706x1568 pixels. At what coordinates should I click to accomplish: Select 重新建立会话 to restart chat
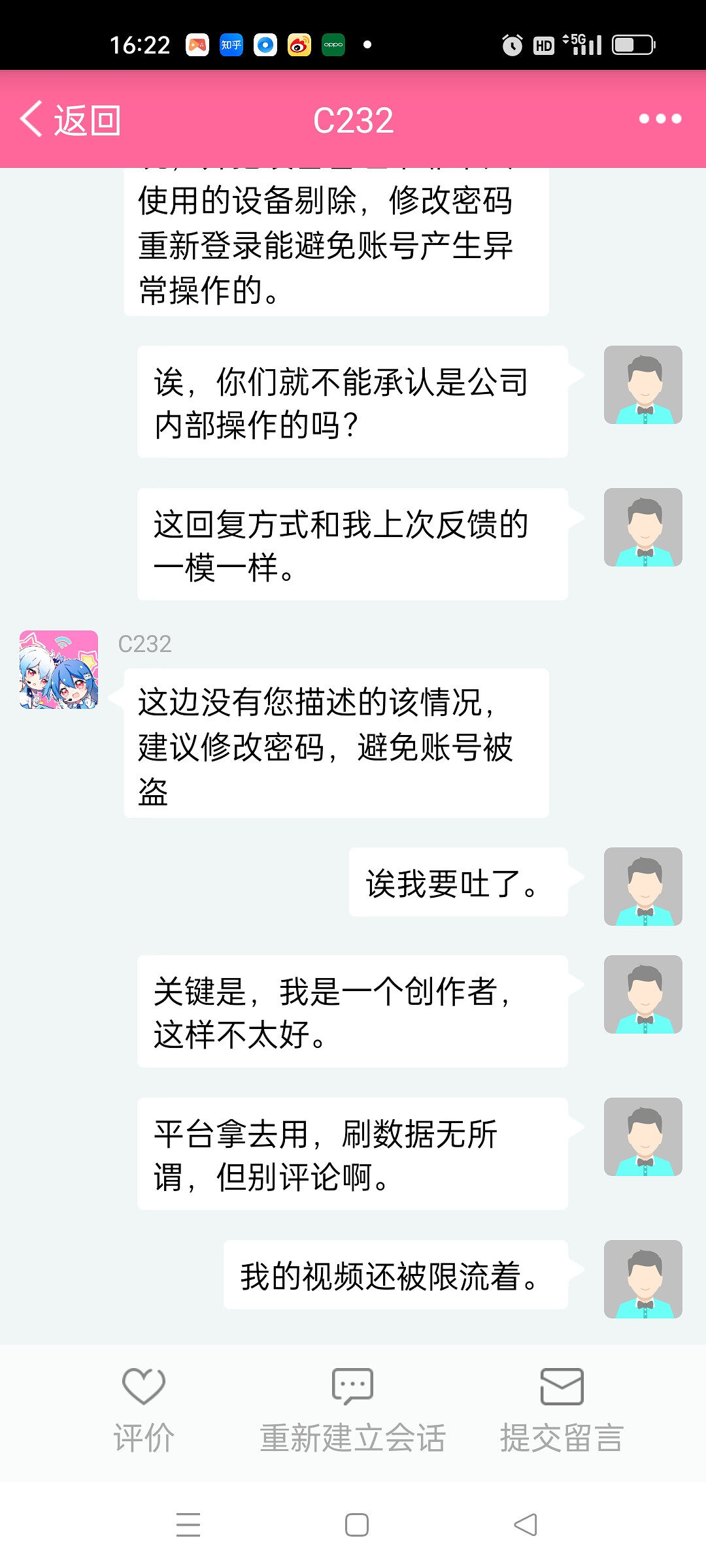coord(353,1410)
